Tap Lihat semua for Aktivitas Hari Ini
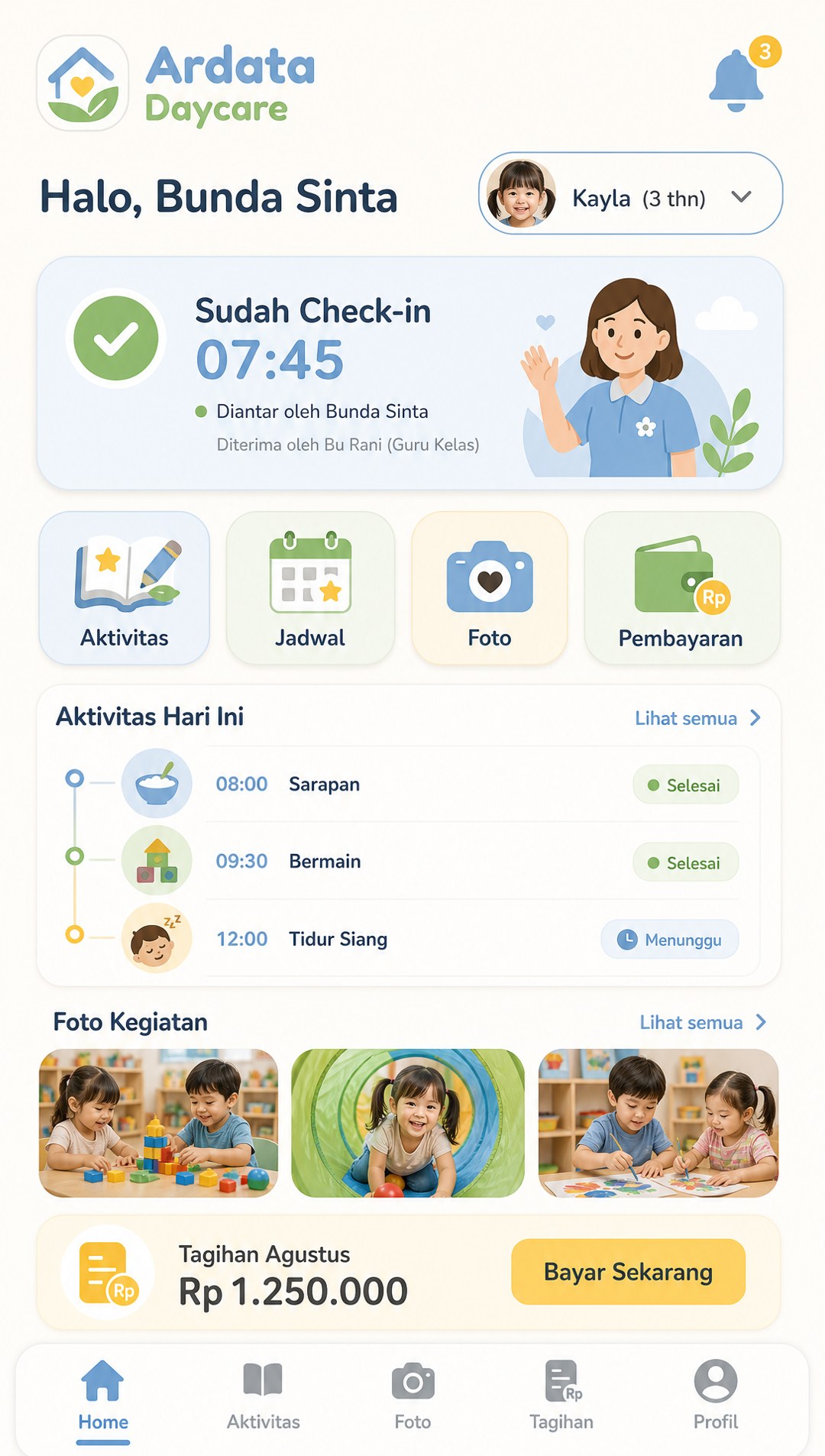825x1456 pixels. (697, 718)
